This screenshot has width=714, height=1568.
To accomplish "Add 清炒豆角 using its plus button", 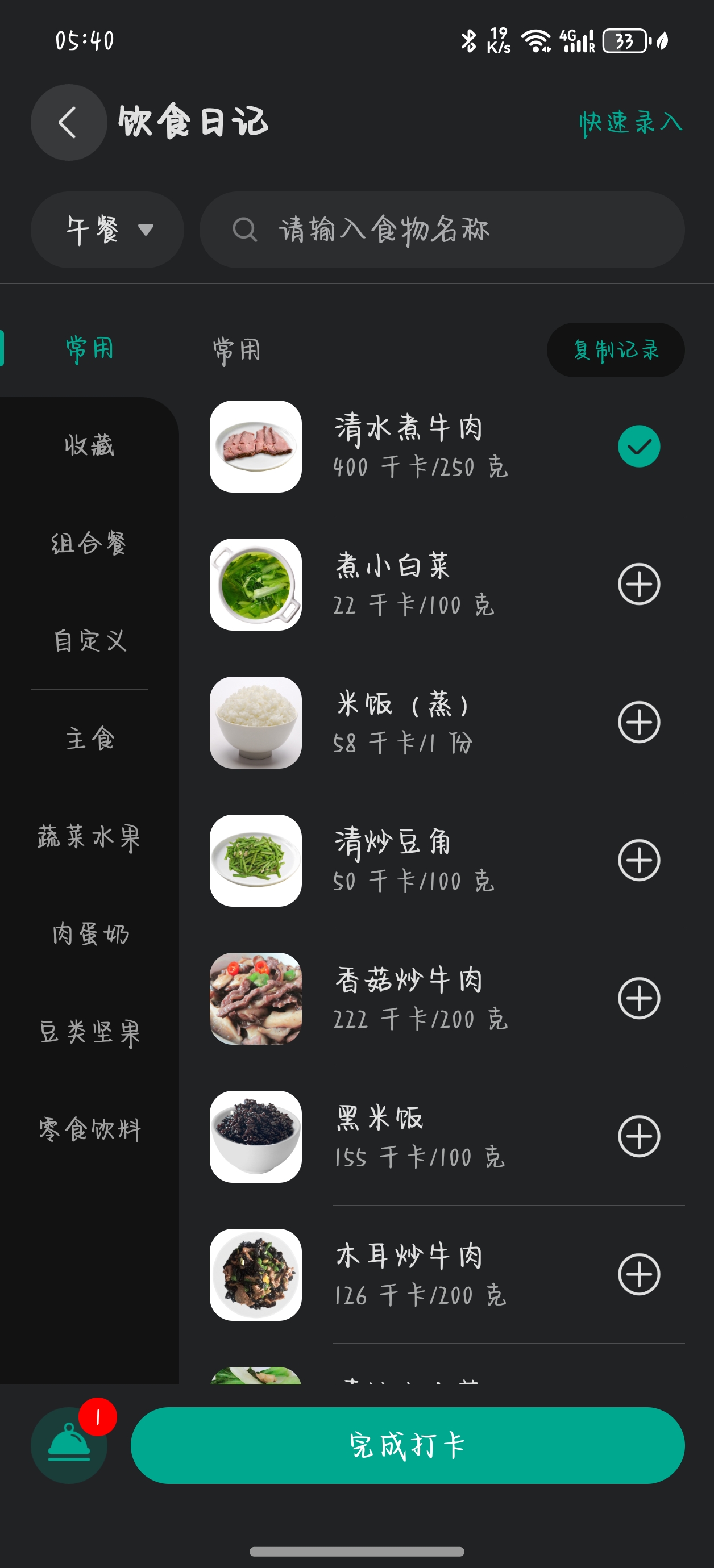I will 639,860.
